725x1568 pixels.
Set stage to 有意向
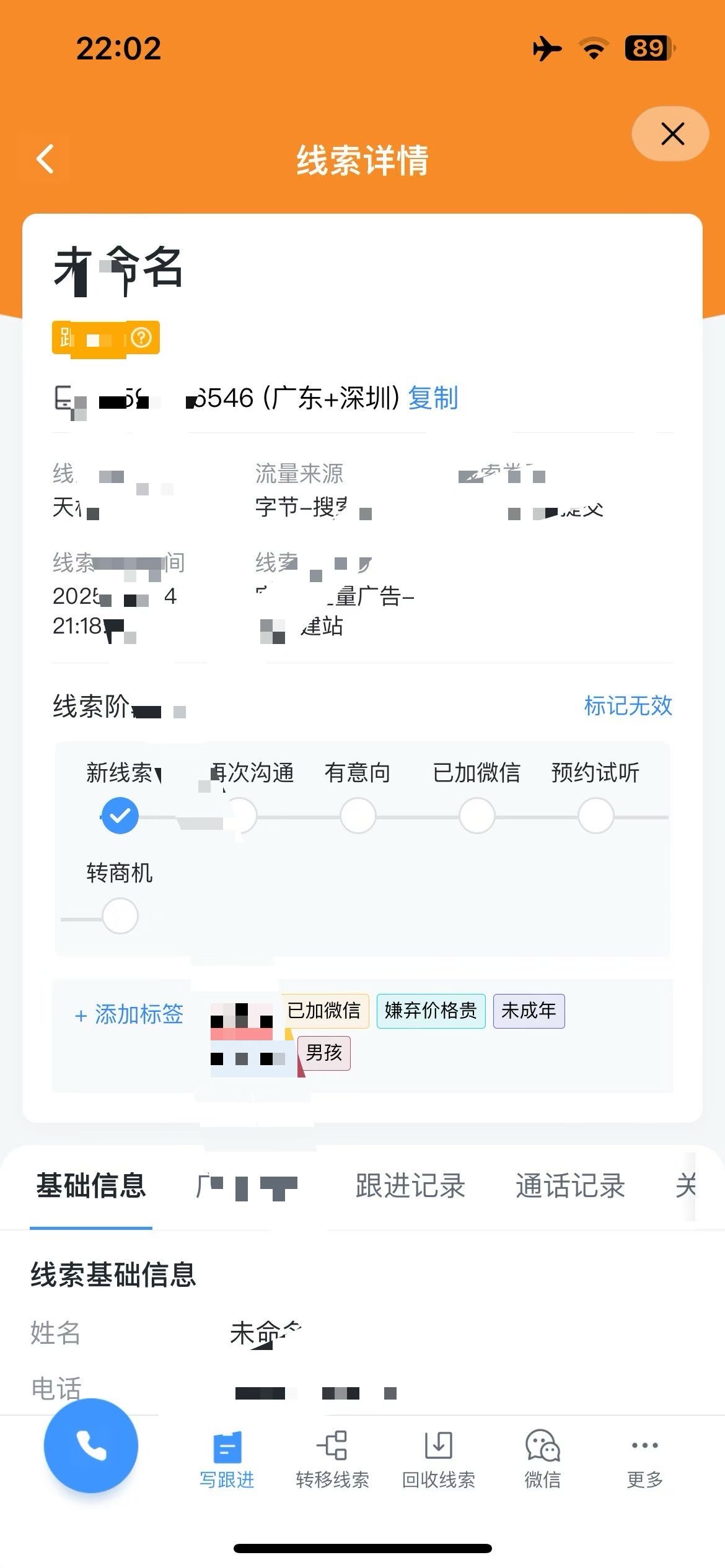coord(358,816)
